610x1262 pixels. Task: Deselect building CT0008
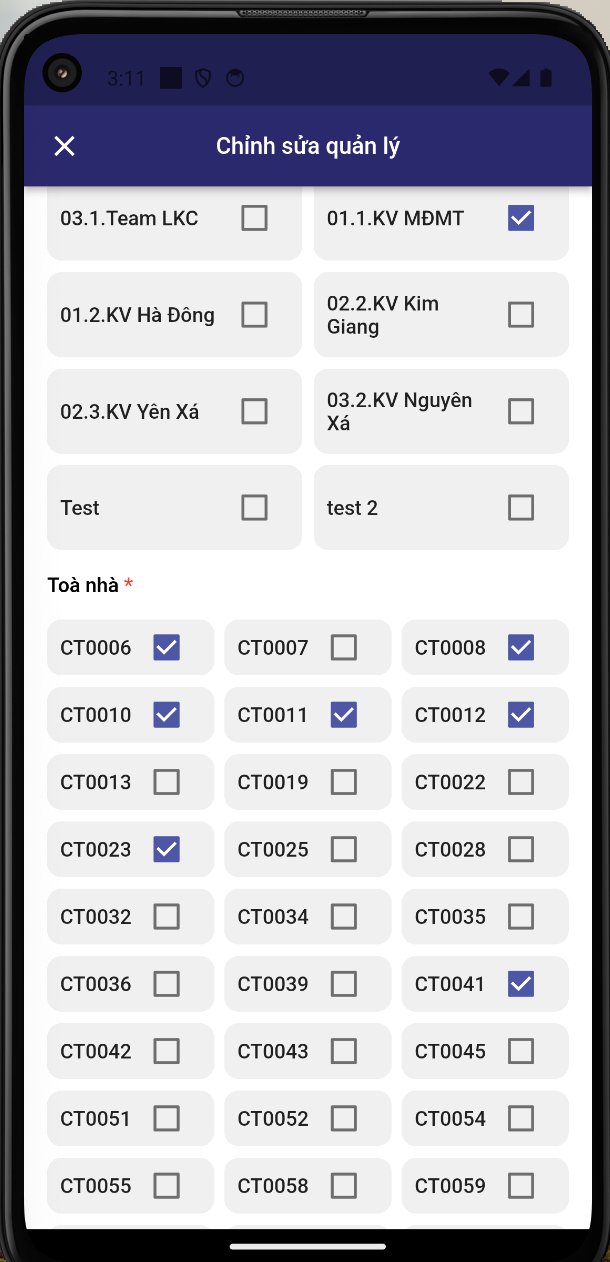tap(521, 648)
